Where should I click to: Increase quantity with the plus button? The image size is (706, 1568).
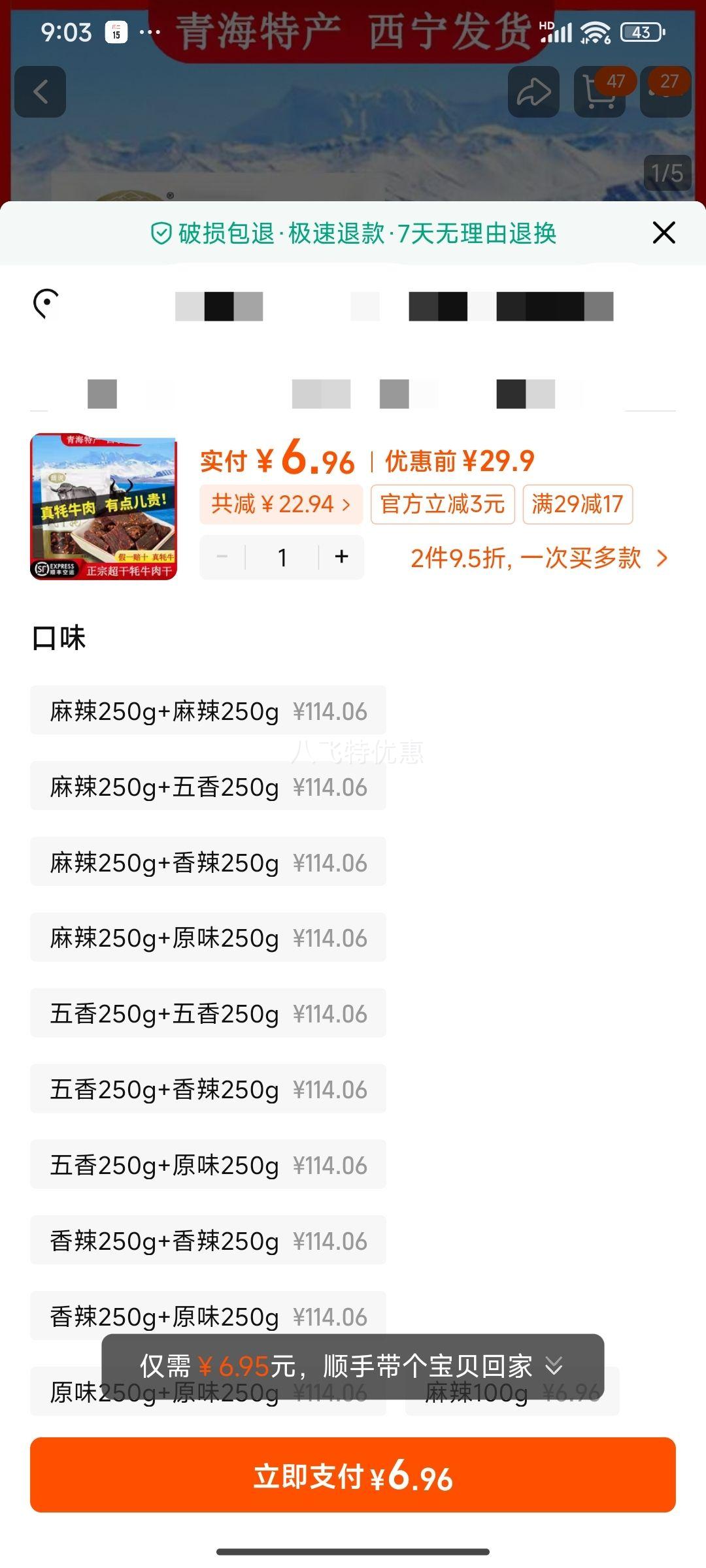click(341, 557)
